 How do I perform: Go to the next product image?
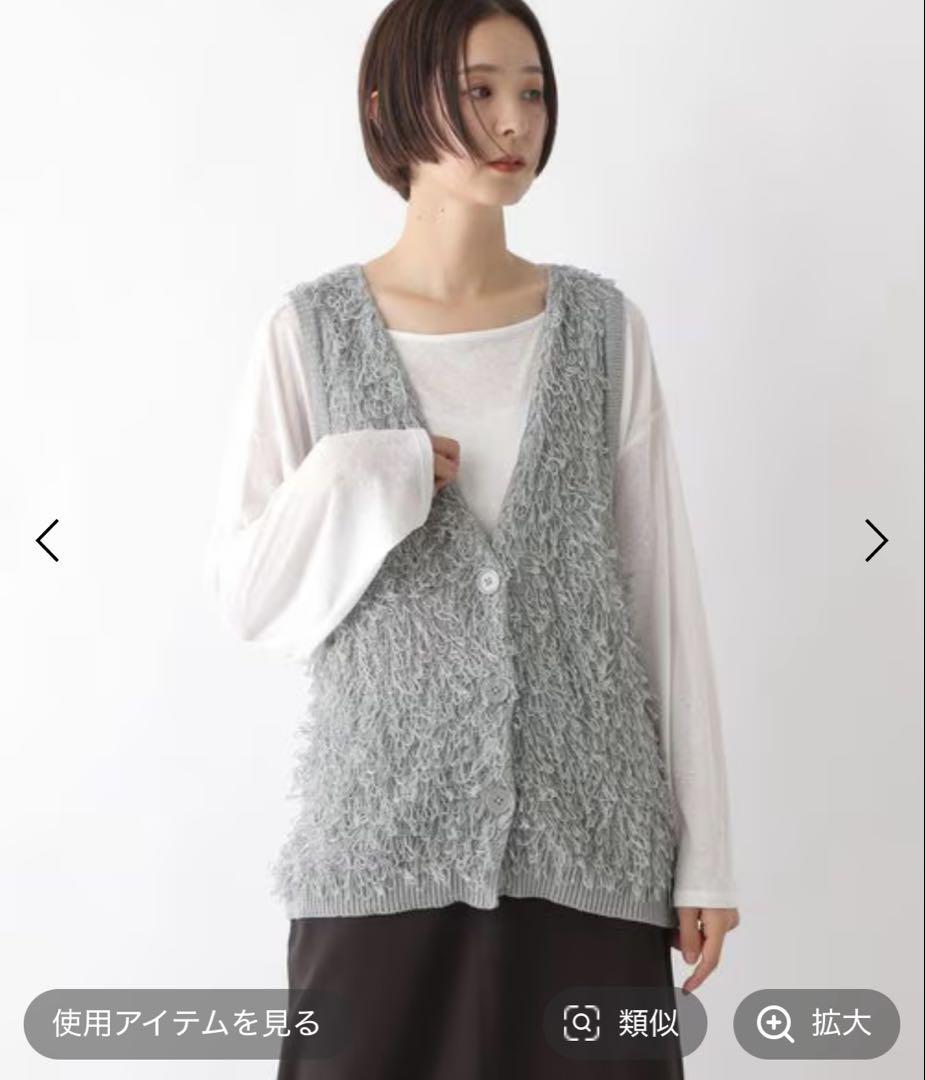[876, 540]
